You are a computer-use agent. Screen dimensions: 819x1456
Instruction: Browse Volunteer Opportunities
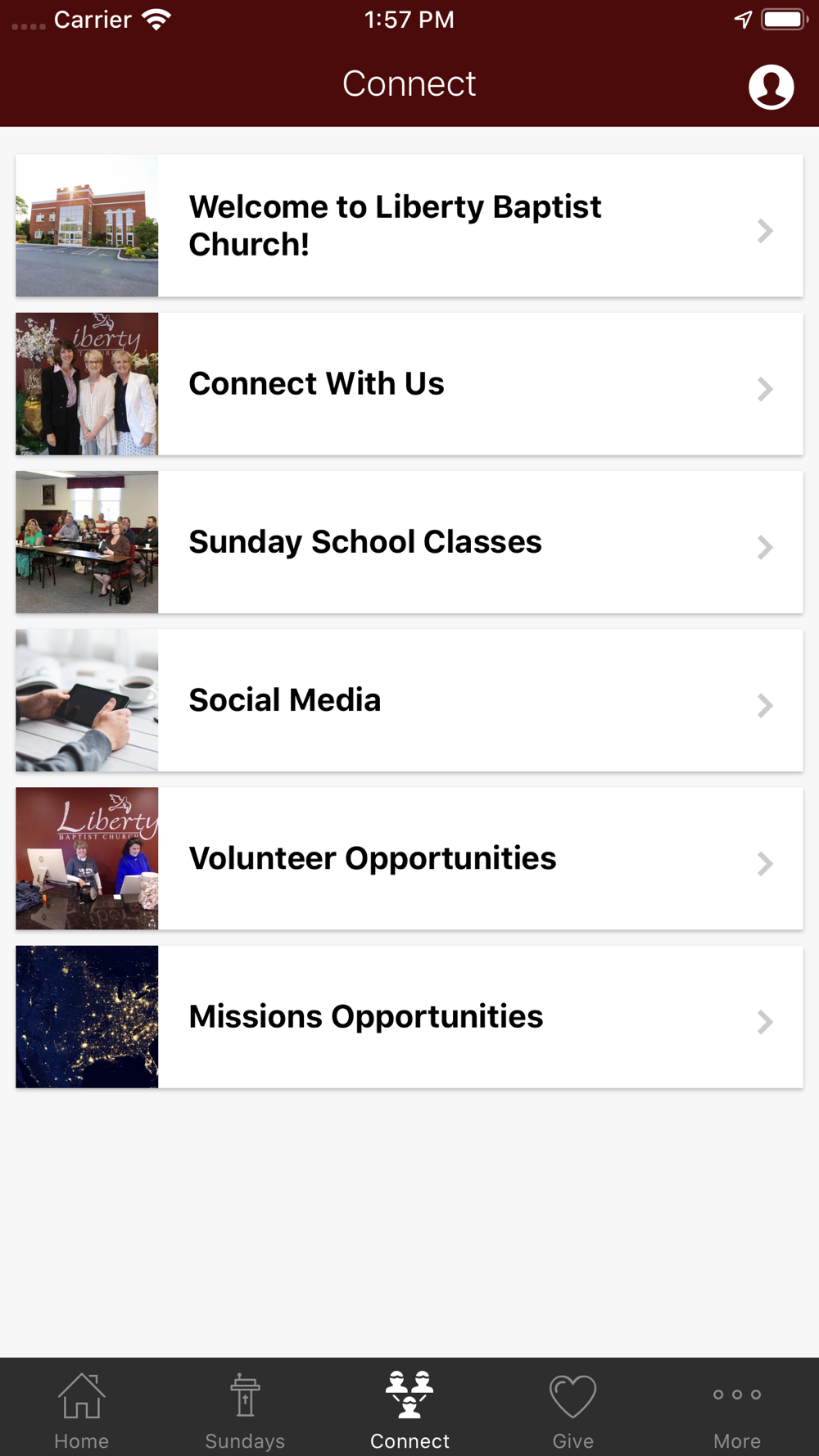409,858
